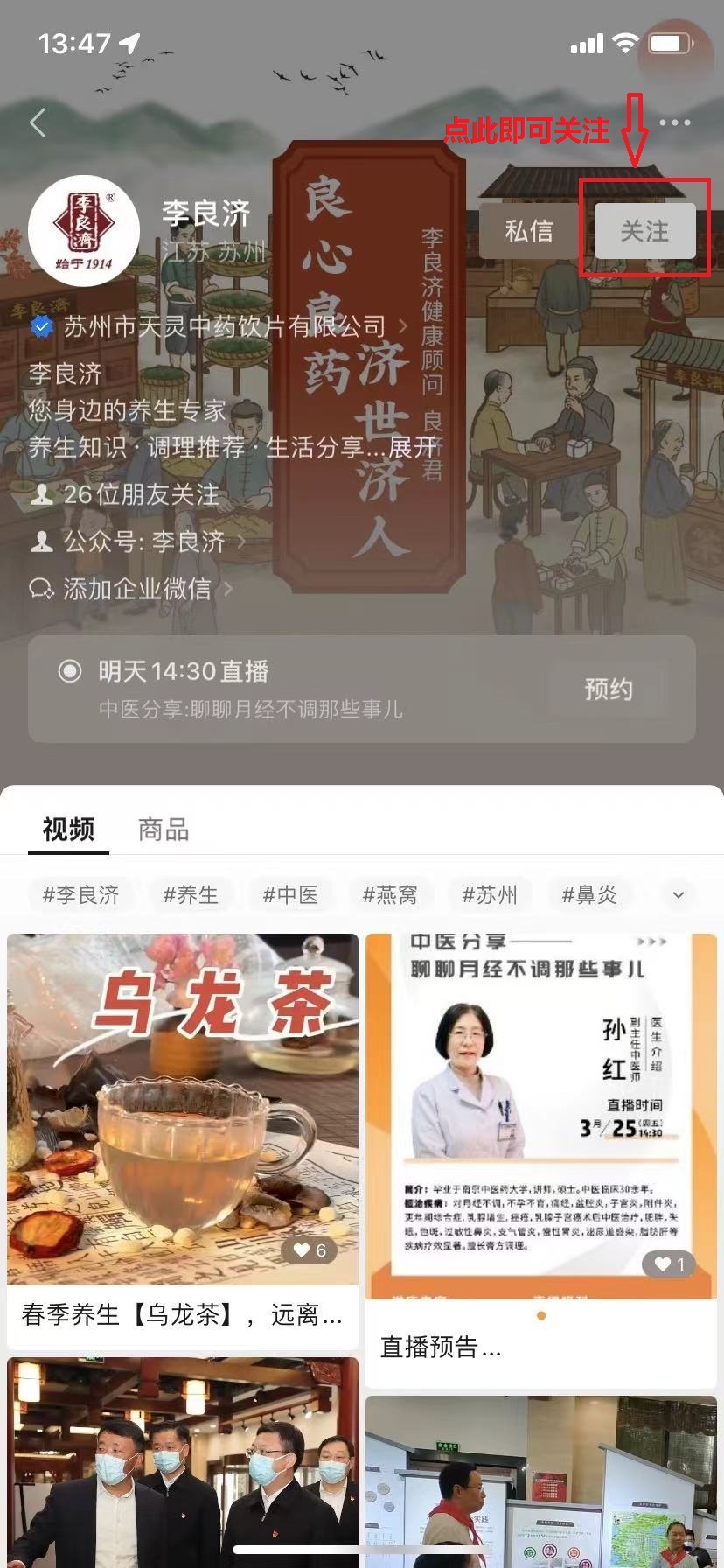Select the 视频 tab

click(x=68, y=829)
